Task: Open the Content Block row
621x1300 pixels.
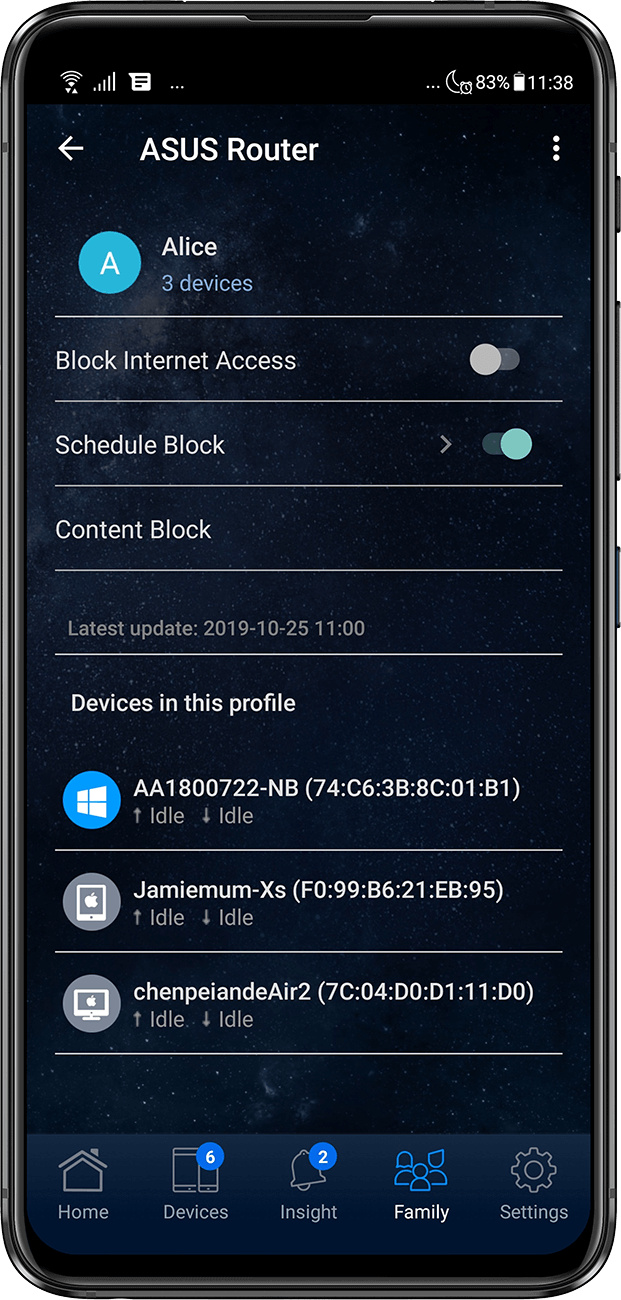Action: click(309, 529)
